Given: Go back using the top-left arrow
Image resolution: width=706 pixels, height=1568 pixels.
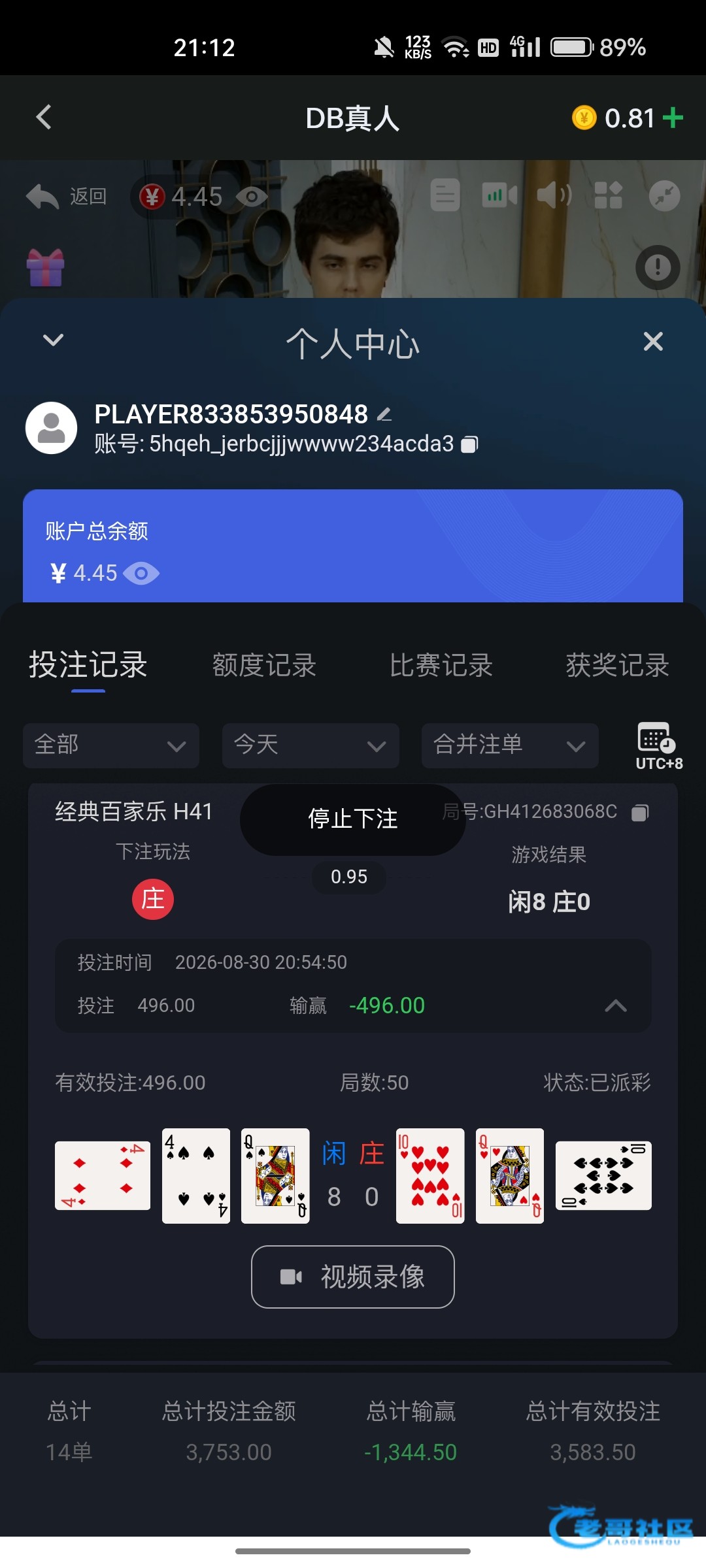Looking at the screenshot, I should click(44, 118).
